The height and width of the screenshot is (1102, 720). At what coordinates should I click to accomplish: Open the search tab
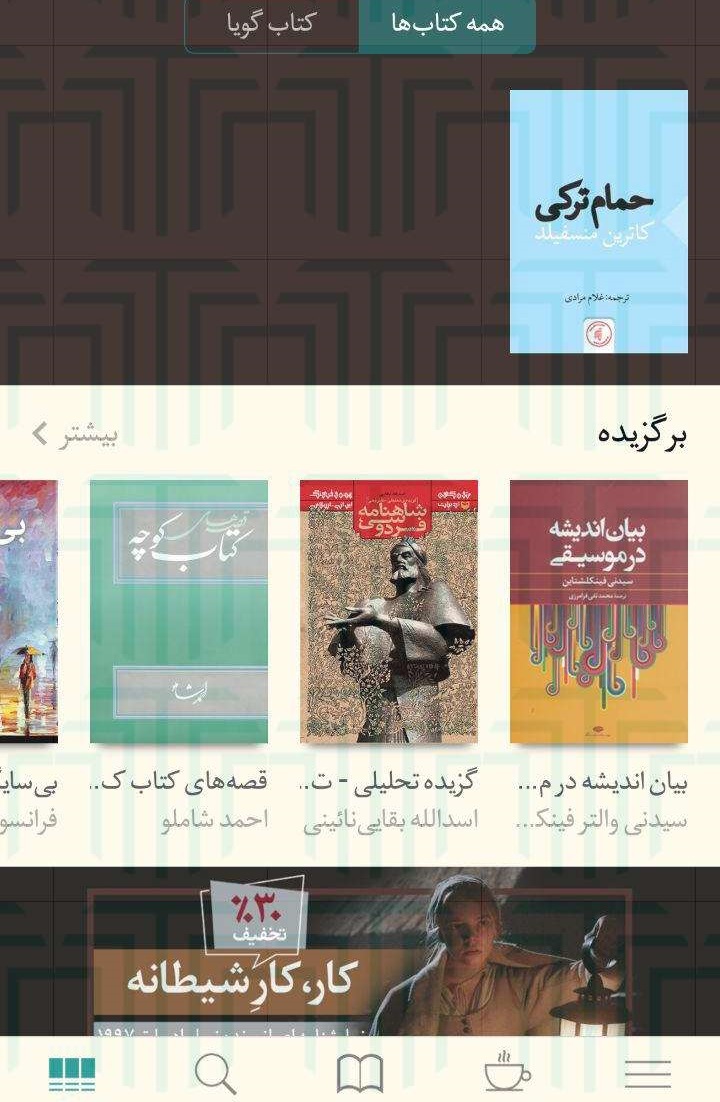point(215,1074)
